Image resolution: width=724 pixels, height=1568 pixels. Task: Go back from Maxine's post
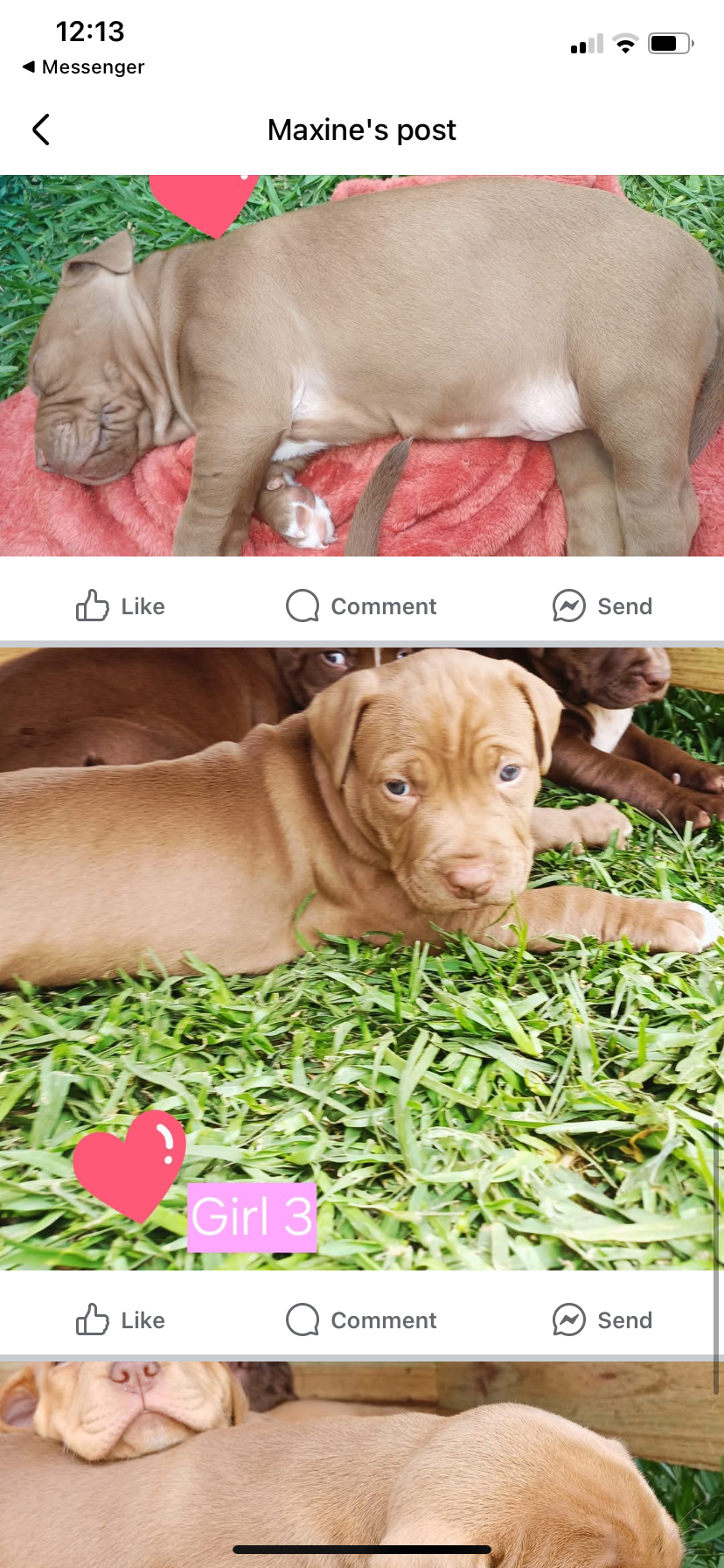40,129
